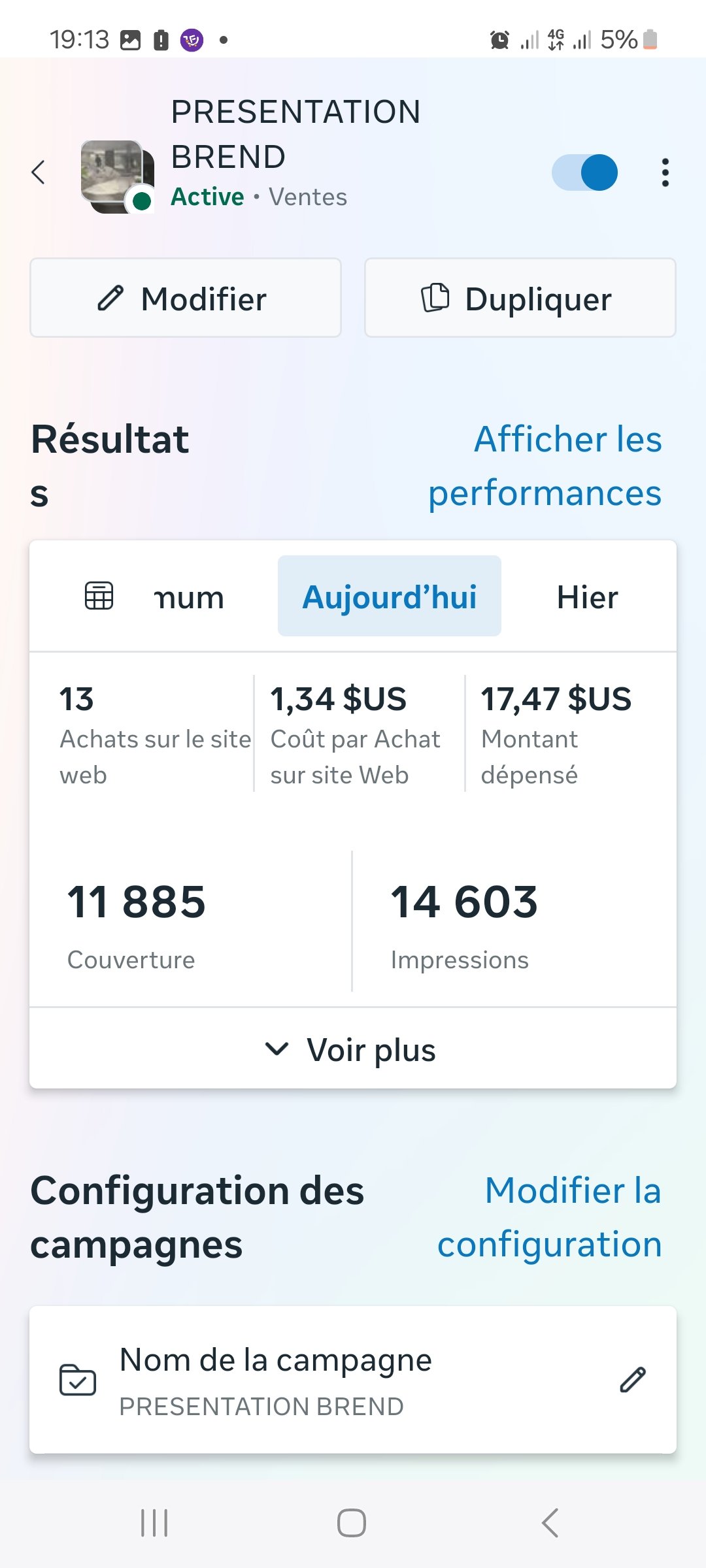Screen dimensions: 706x1568
Task: Tap the Android home navigation button
Action: (x=351, y=1522)
